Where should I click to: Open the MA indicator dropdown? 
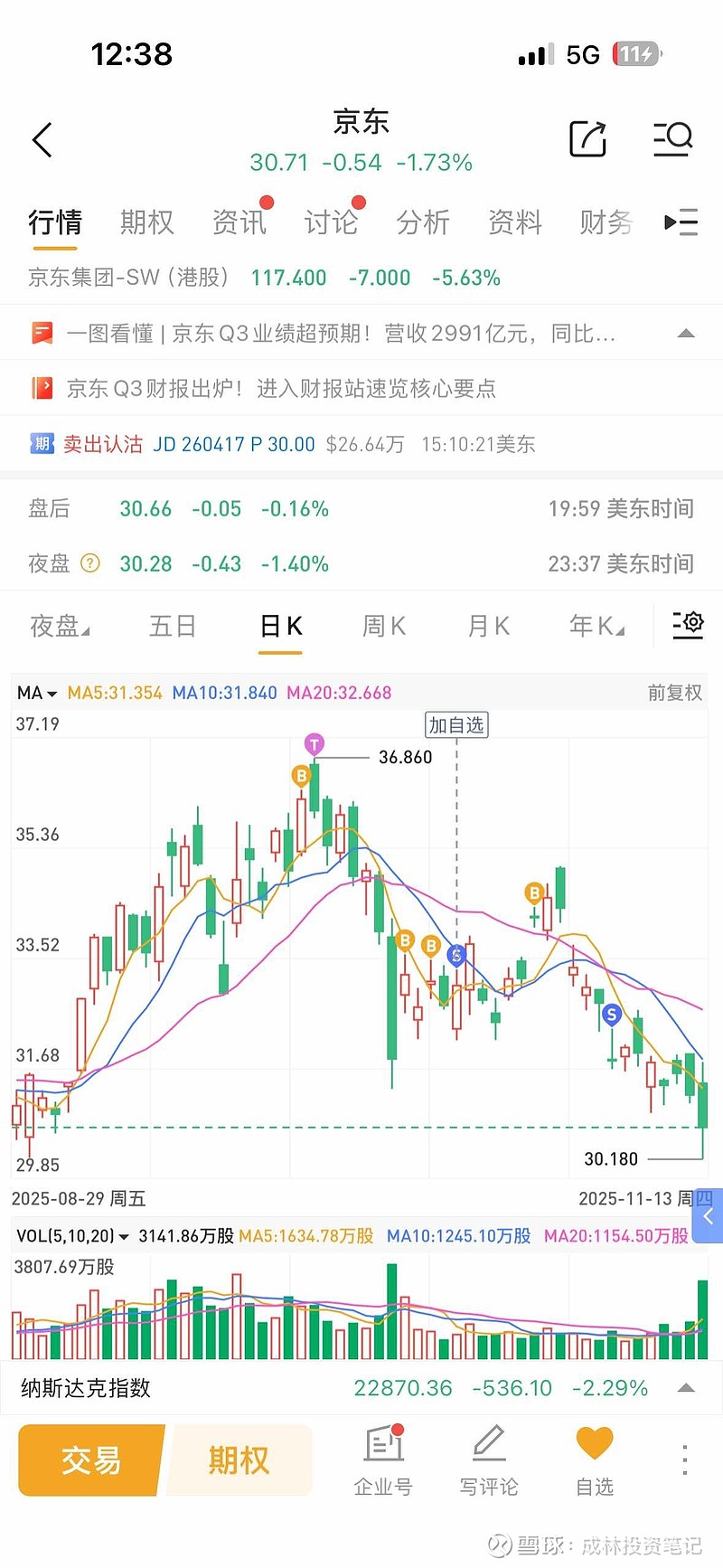pos(36,693)
